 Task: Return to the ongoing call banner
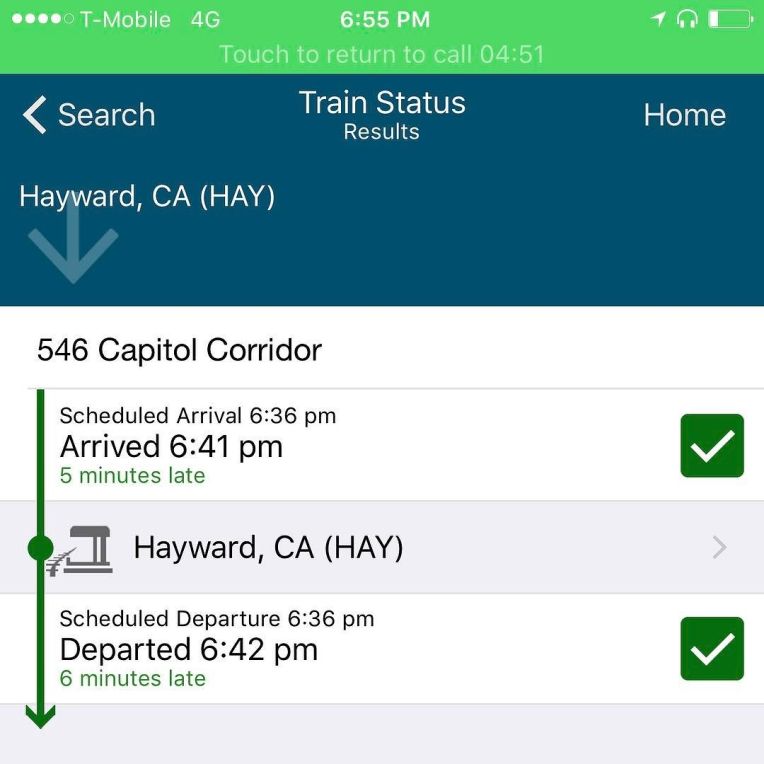coord(381,54)
